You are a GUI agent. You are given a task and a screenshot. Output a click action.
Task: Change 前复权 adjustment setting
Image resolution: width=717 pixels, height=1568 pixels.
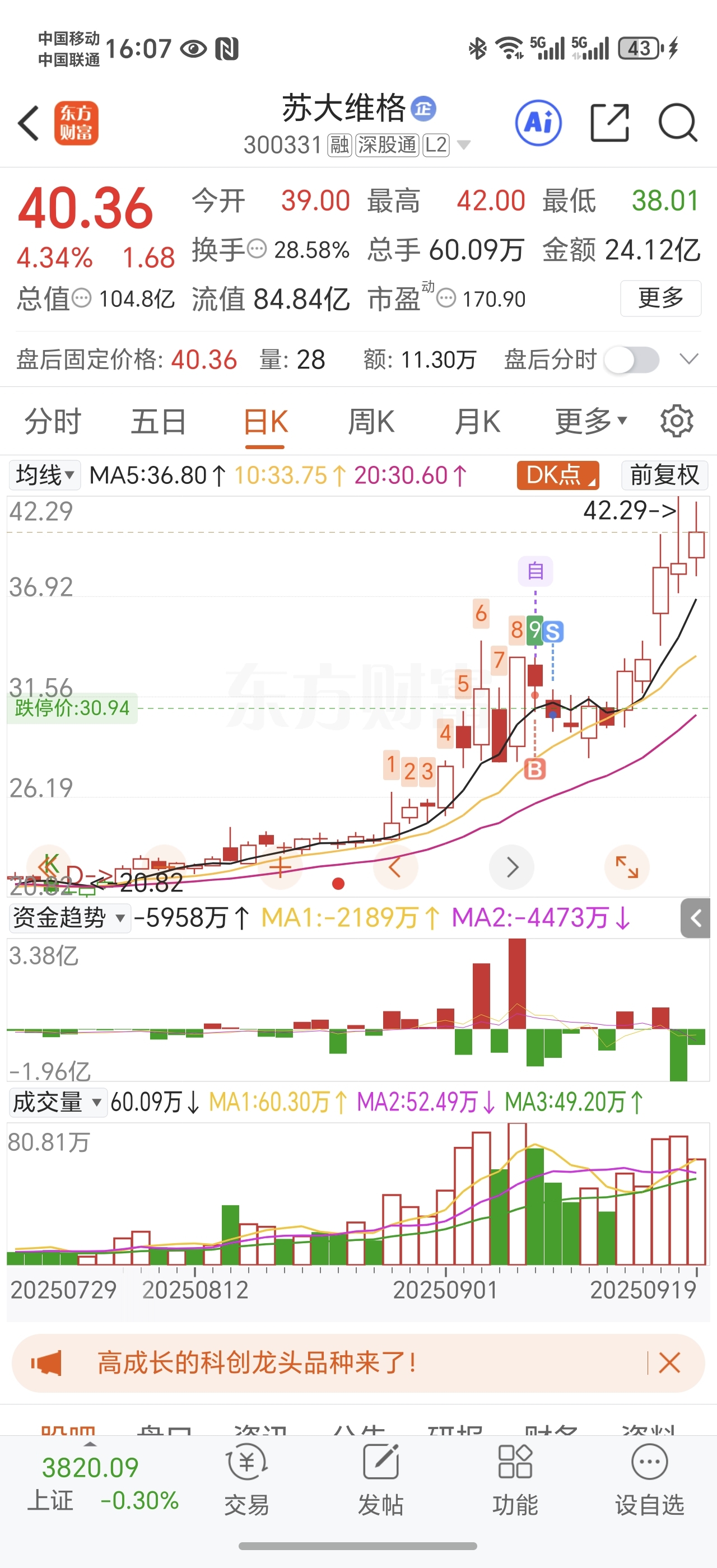(x=665, y=475)
